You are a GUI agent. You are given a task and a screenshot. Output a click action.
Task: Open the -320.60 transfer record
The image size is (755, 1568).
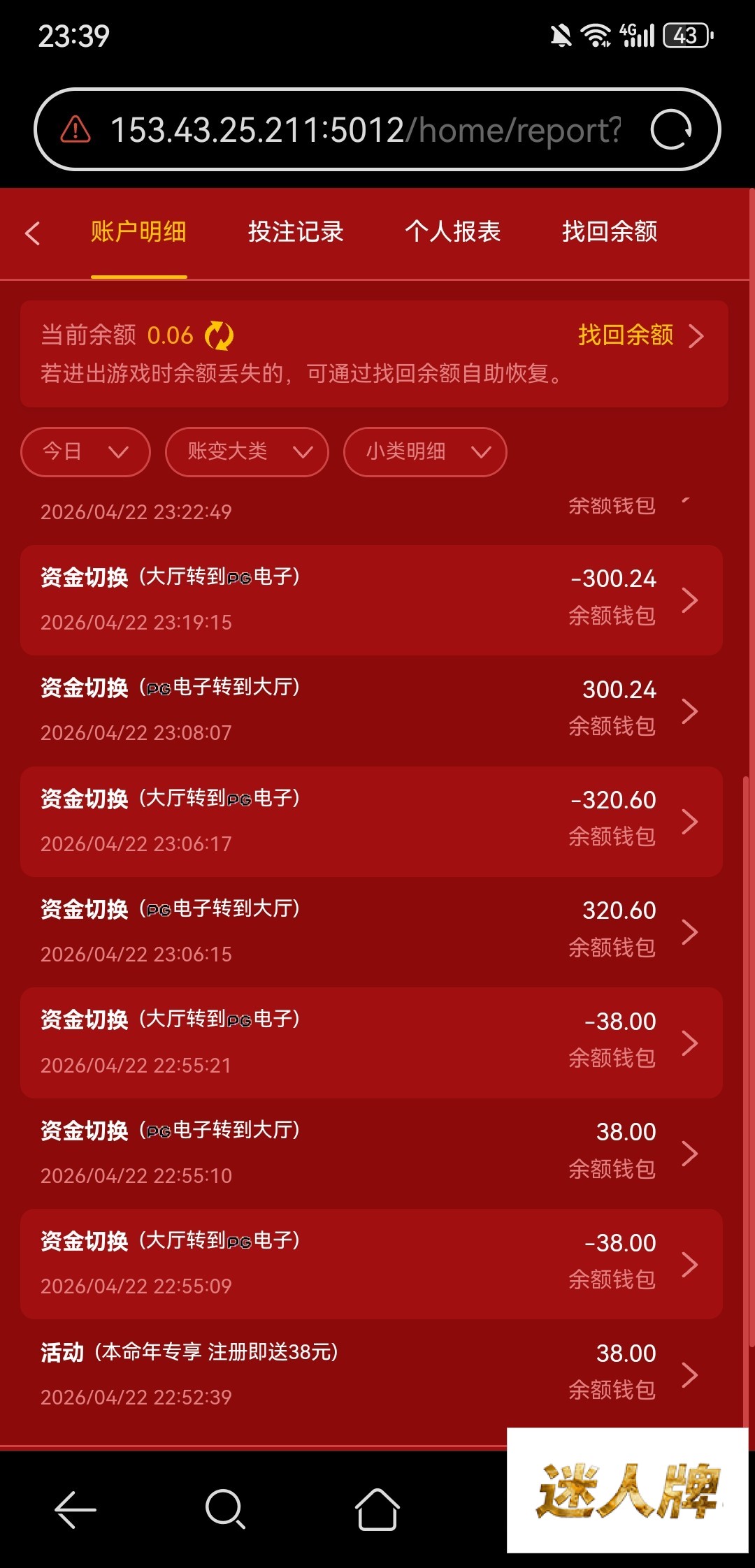(x=371, y=821)
